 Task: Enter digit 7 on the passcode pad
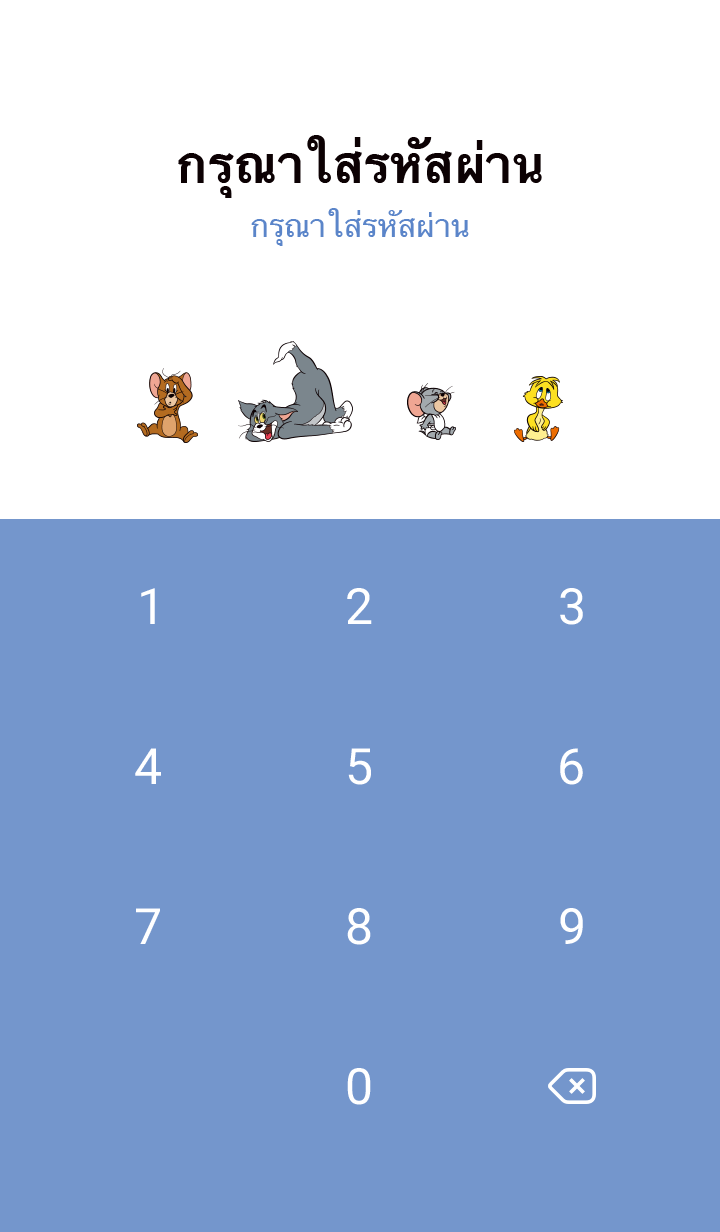pos(148,927)
